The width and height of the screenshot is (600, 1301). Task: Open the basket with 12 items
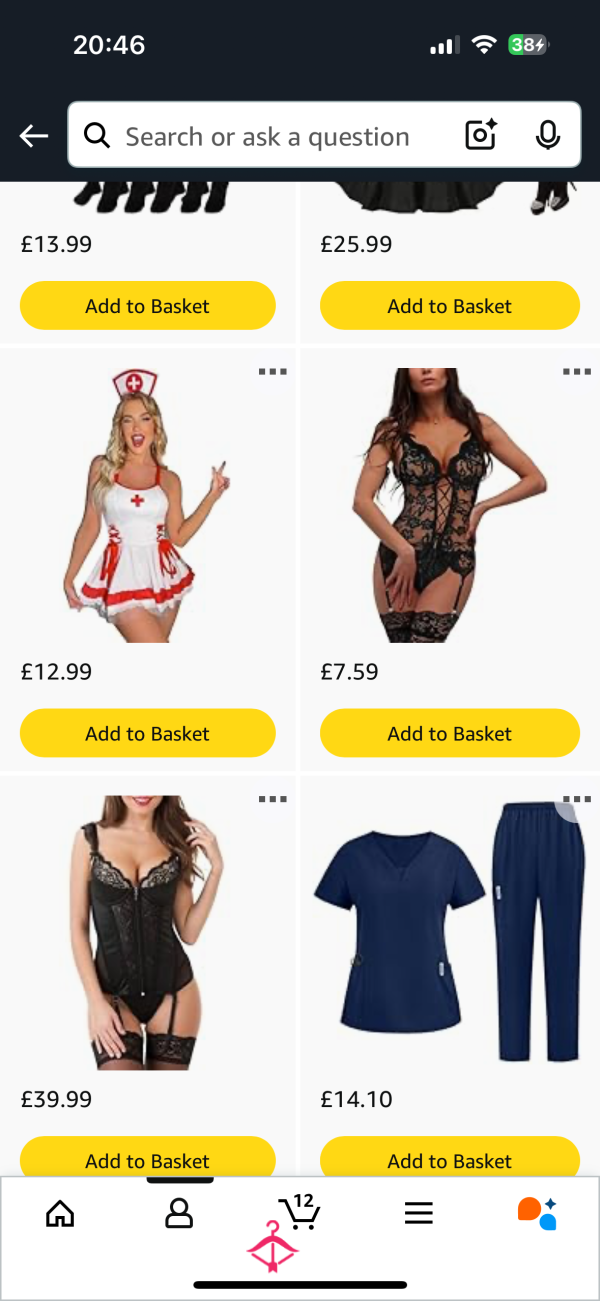299,1211
